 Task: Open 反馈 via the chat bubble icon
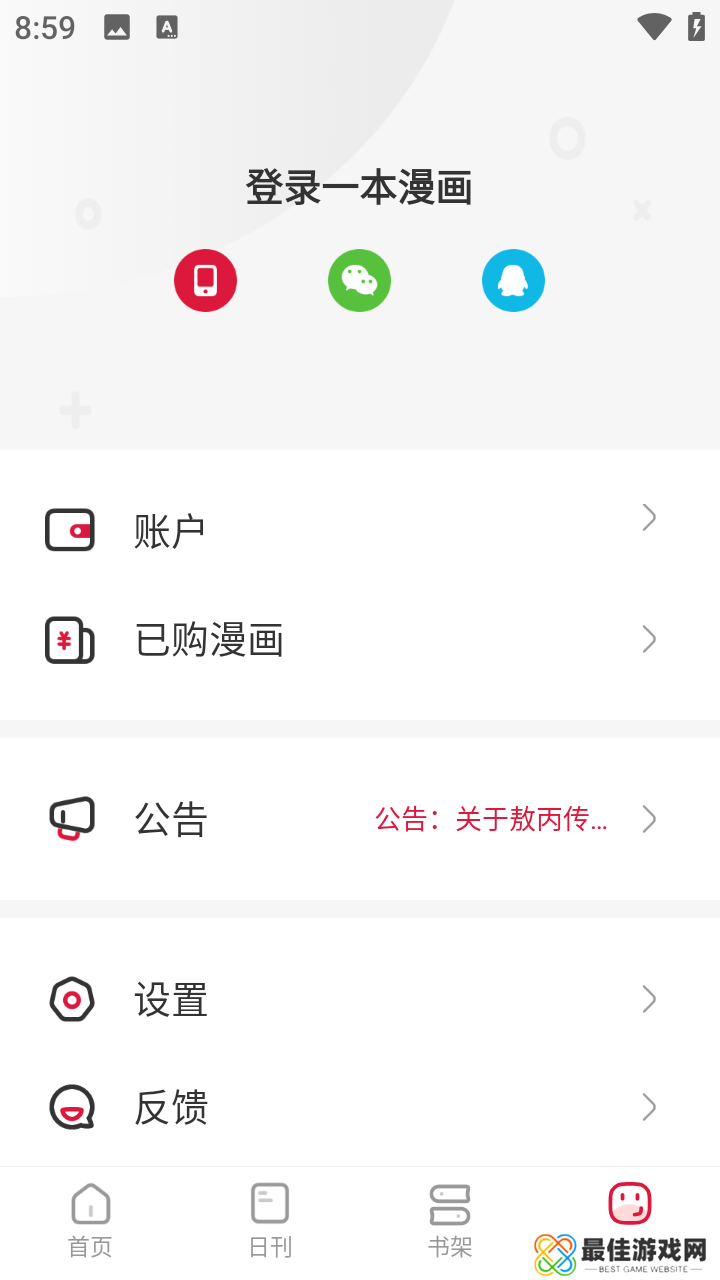[x=71, y=1107]
